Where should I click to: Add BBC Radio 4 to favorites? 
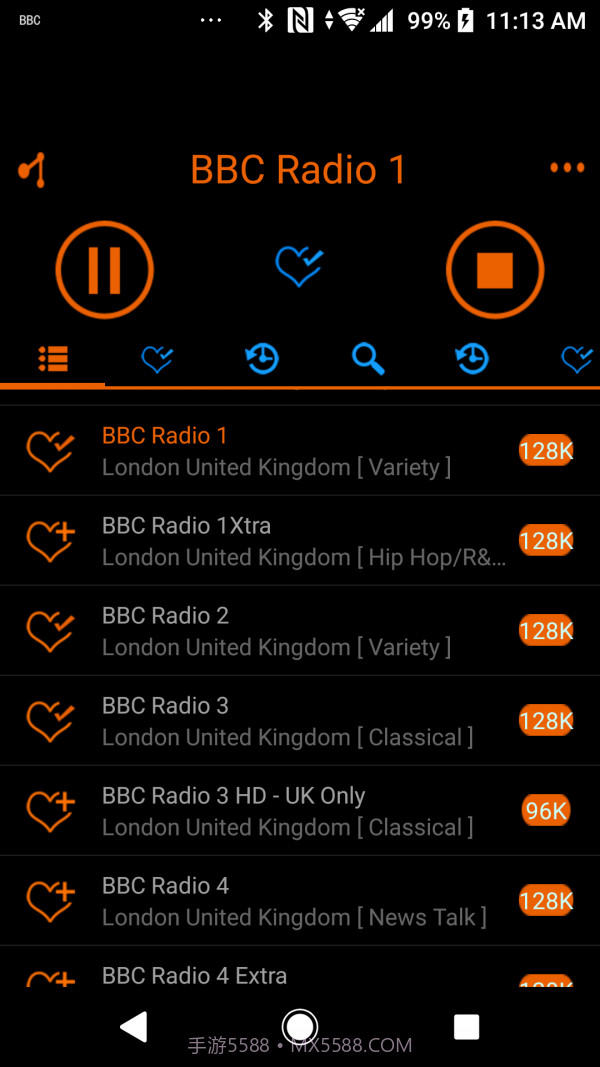pos(50,901)
